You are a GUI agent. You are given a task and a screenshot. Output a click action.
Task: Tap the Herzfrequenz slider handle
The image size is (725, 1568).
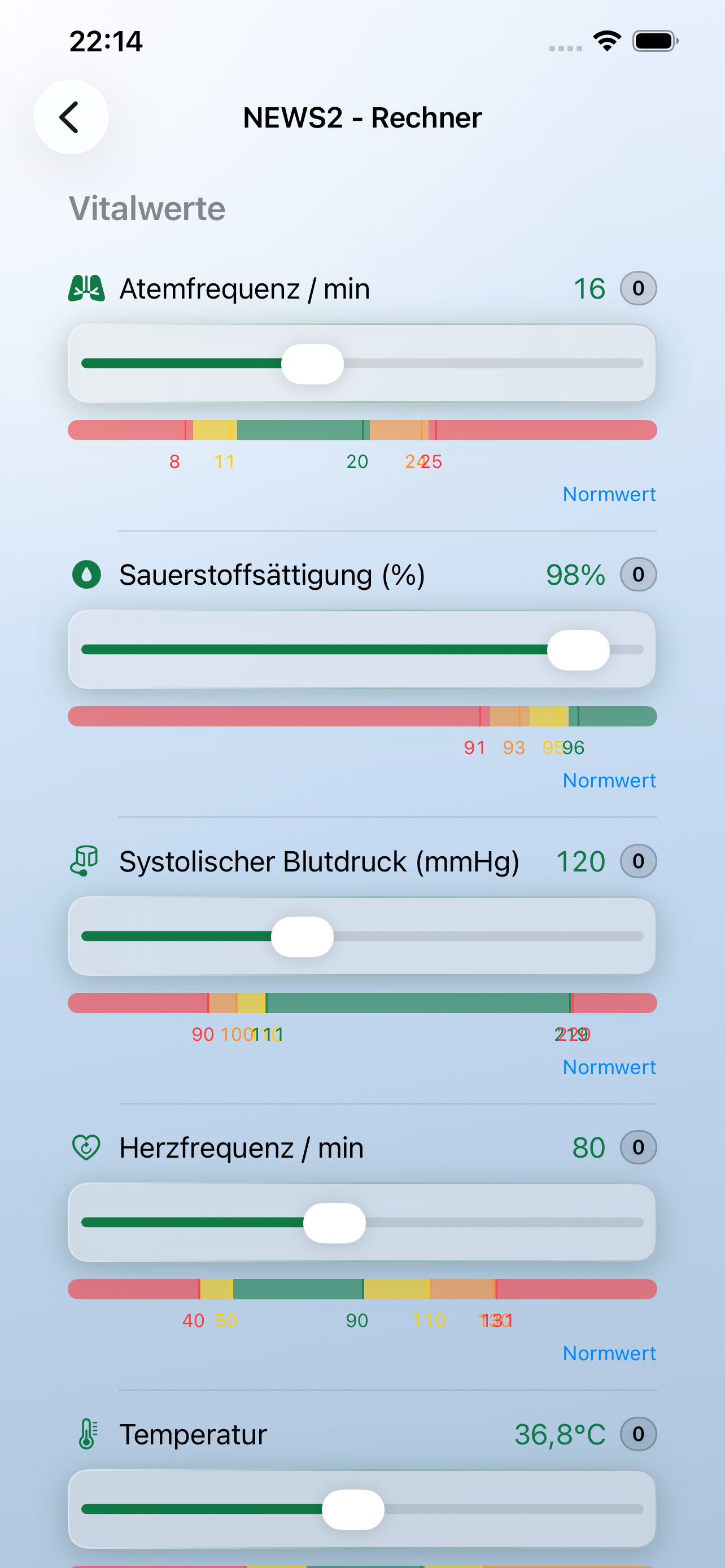[334, 1223]
